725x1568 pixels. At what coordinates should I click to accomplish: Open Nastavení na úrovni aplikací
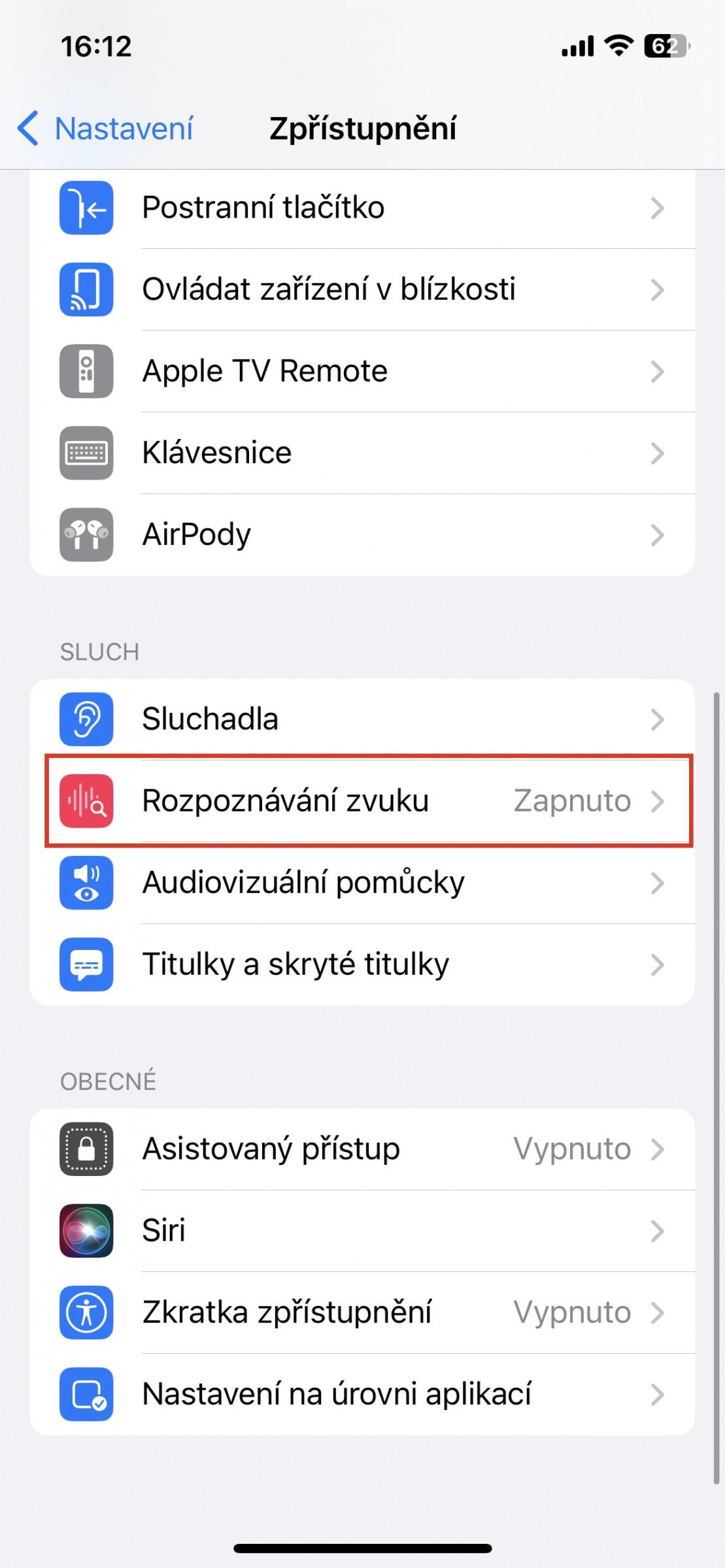(362, 1394)
